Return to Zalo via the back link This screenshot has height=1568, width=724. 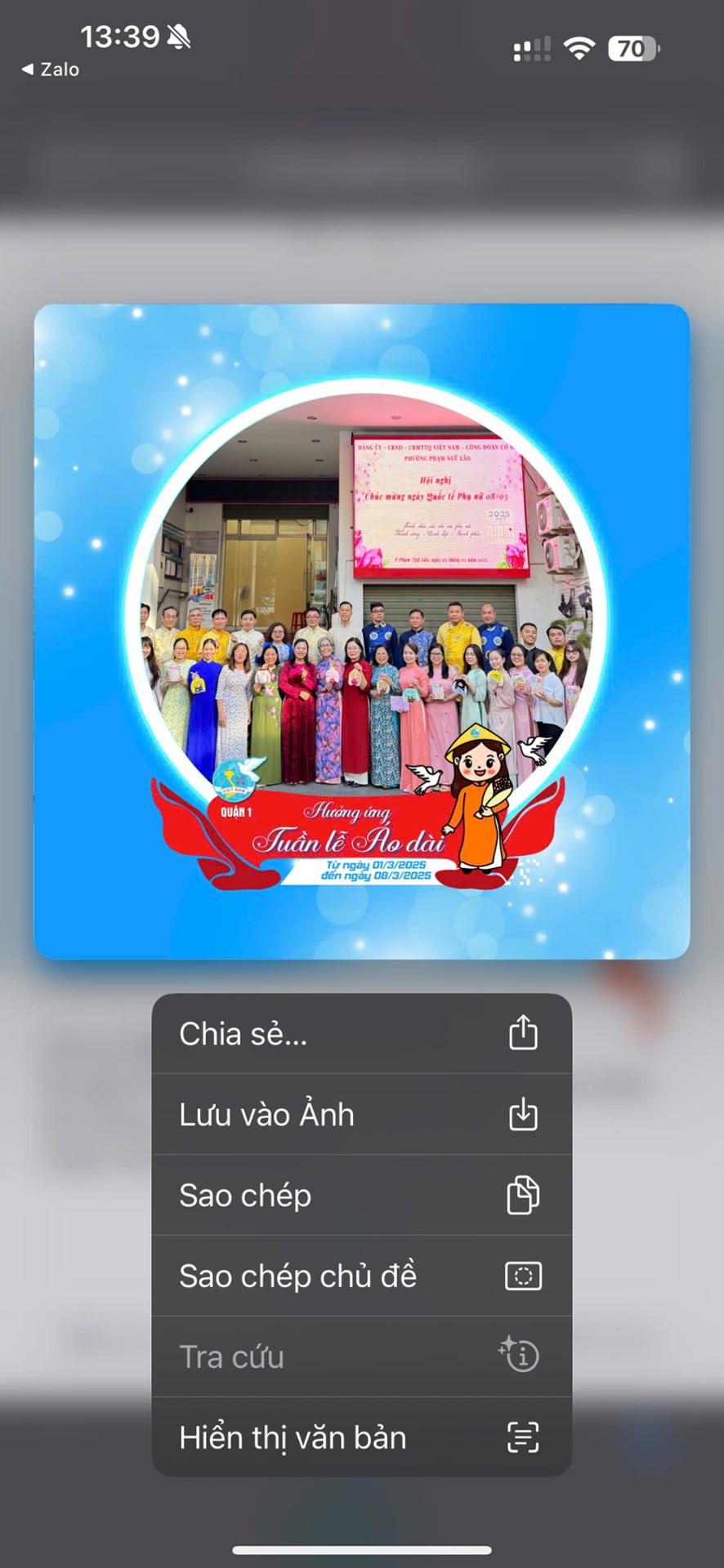[x=51, y=69]
